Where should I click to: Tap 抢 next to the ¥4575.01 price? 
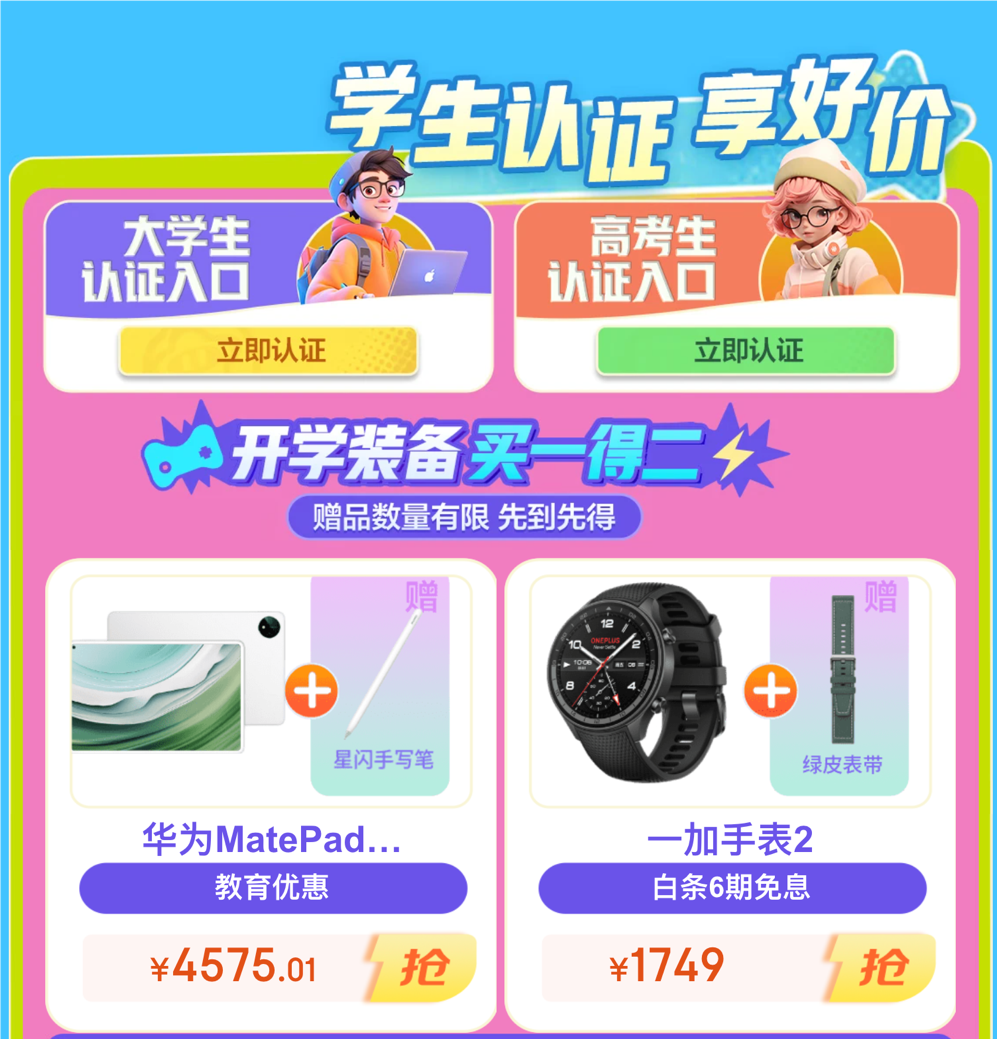click(424, 967)
